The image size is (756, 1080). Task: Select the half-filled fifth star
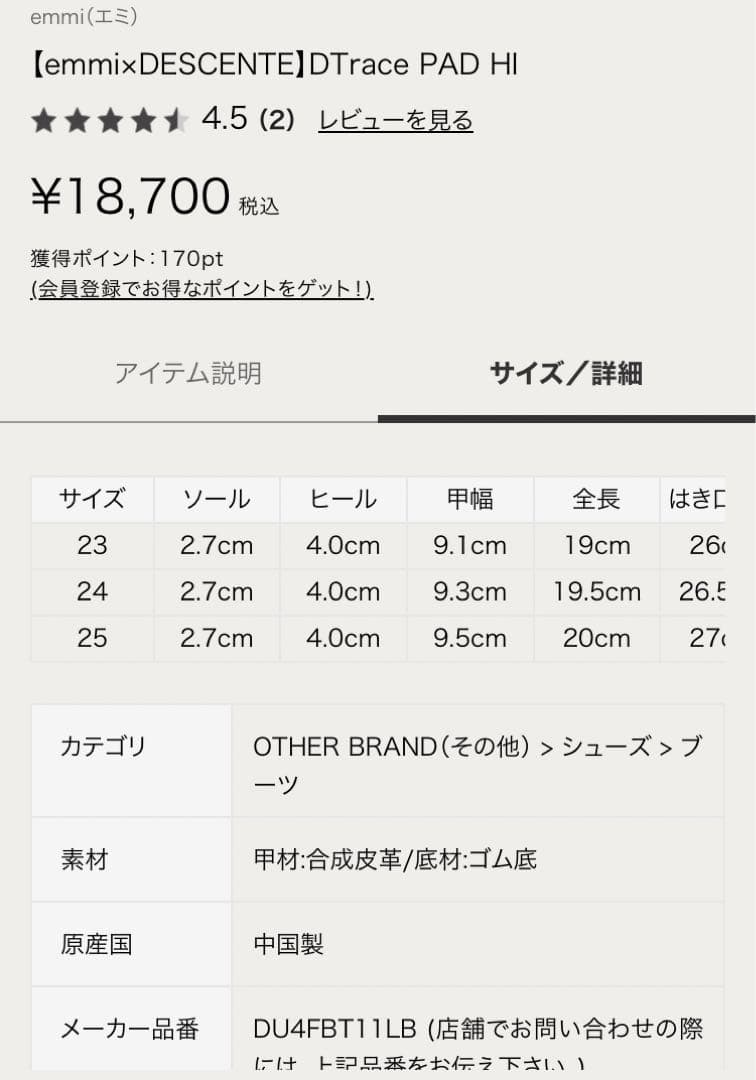tap(181, 120)
